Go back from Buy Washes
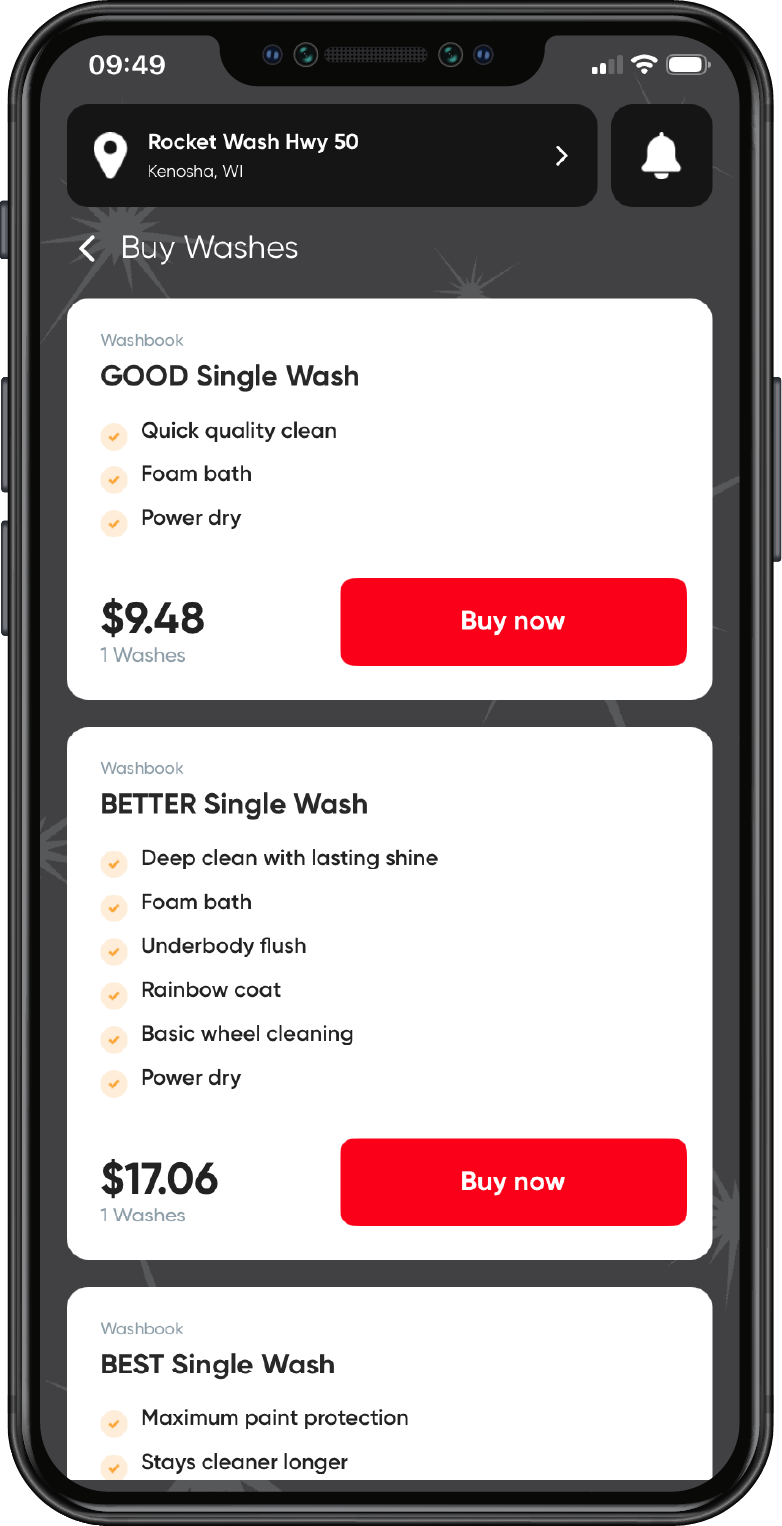This screenshot has width=782, height=1526. (88, 249)
